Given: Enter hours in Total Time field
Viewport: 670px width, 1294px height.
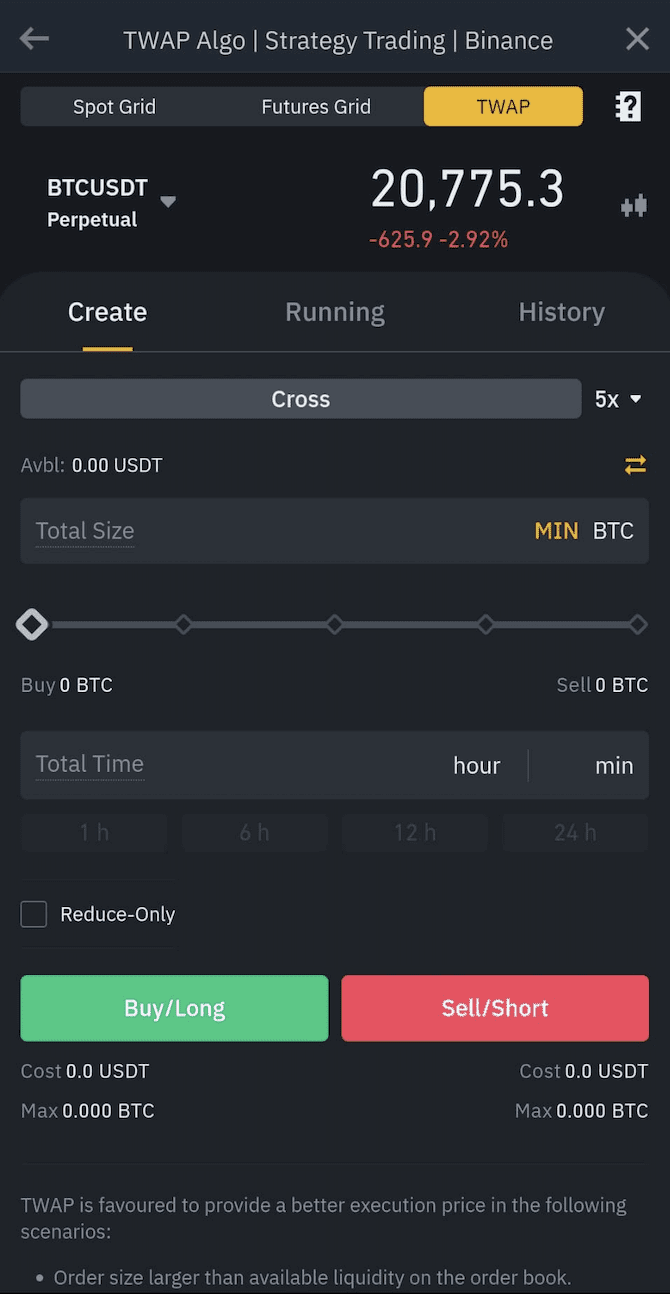Looking at the screenshot, I should 477,765.
